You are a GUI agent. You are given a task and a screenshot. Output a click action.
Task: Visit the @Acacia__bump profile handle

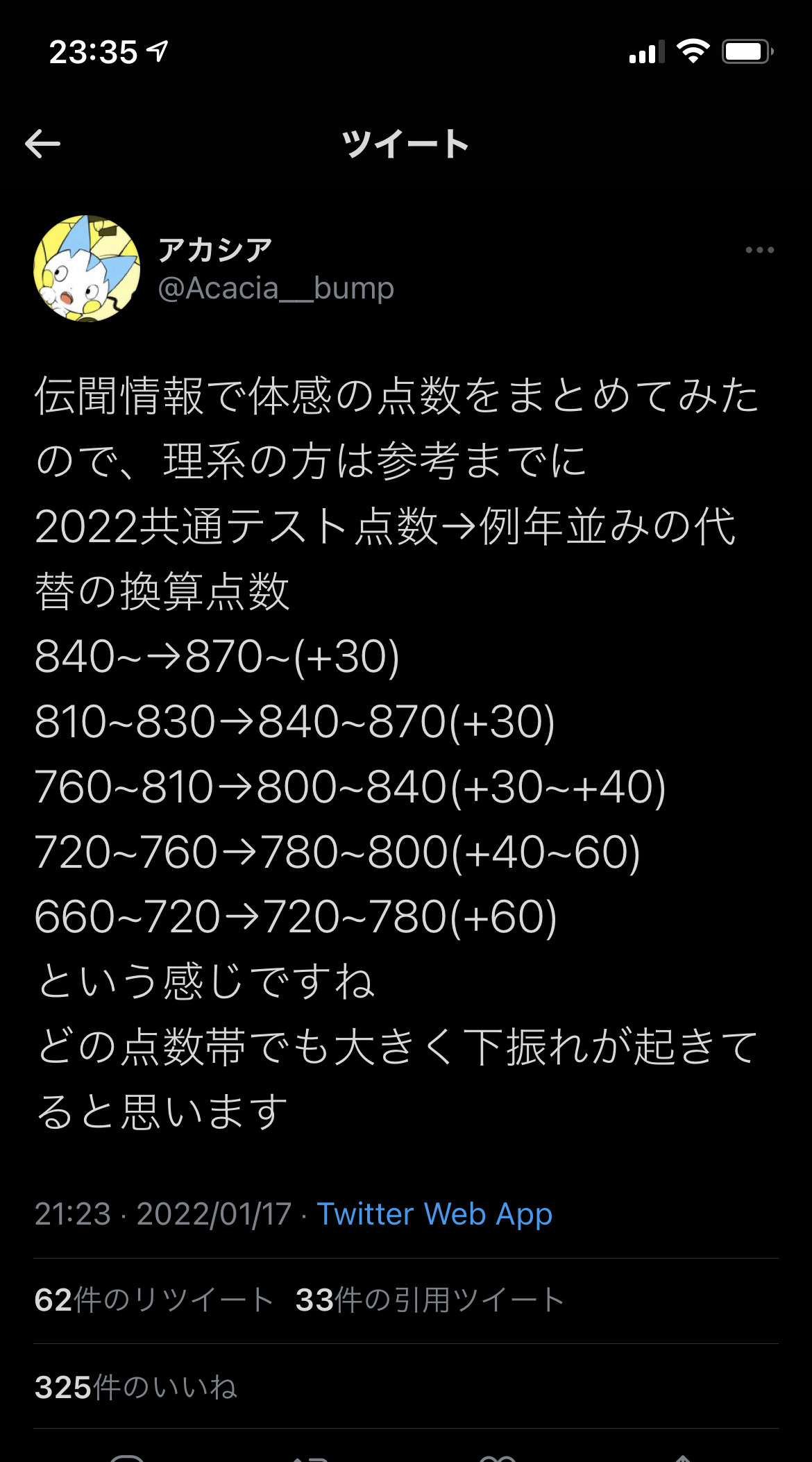[276, 288]
